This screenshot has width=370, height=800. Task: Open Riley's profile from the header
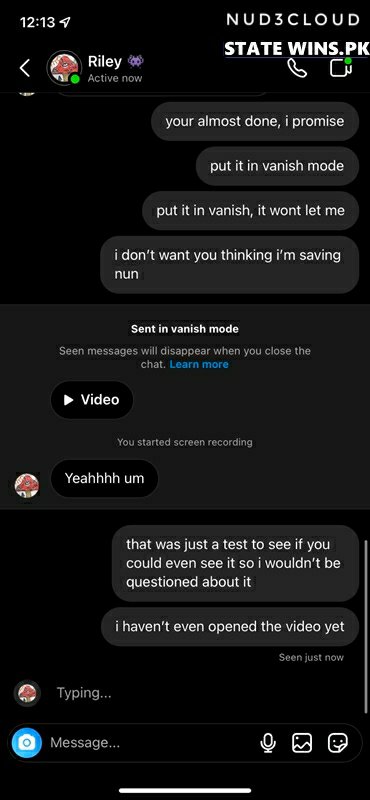pyautogui.click(x=64, y=67)
